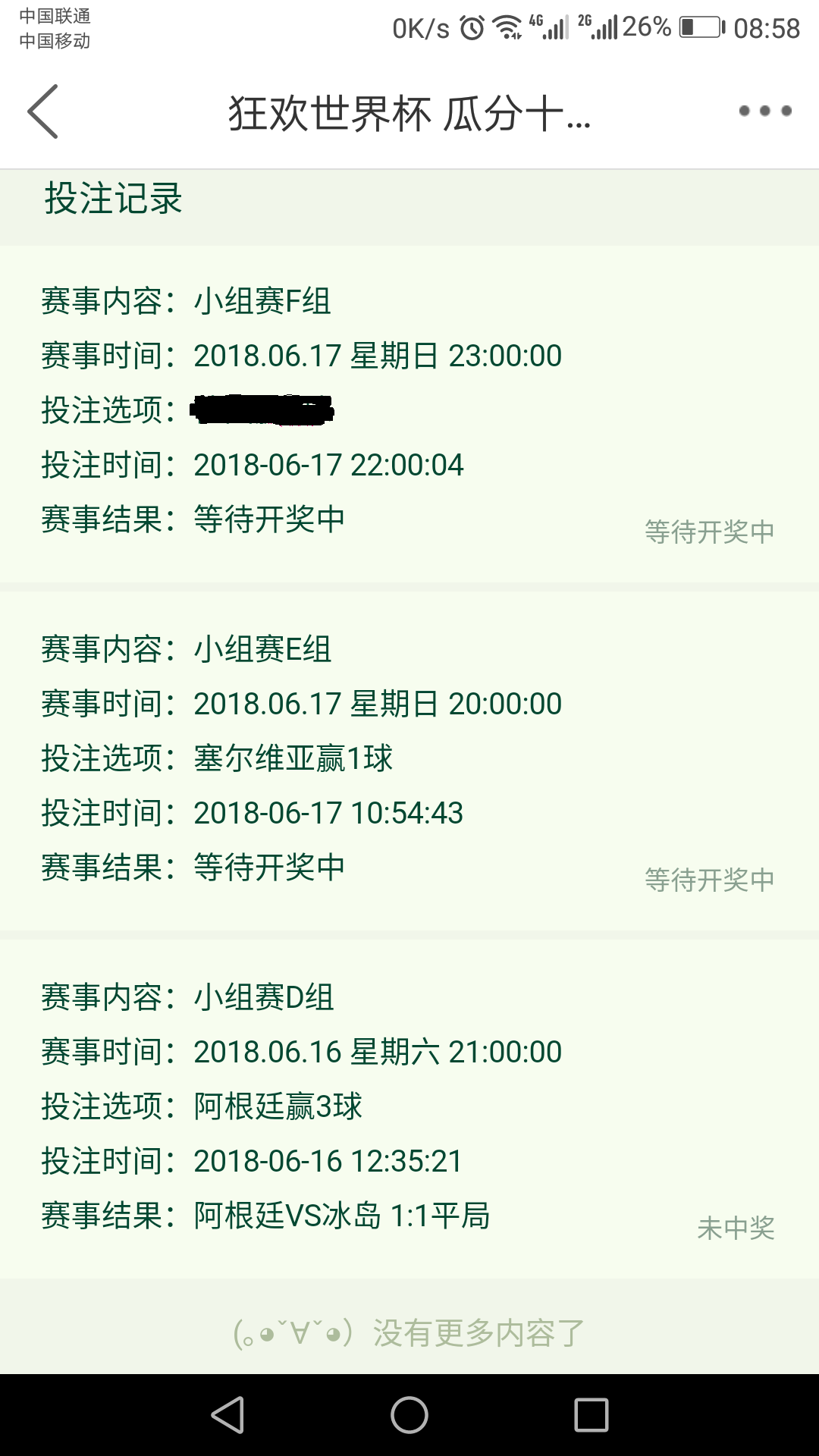Select the 阿根廷赢3球 bet option text
The width and height of the screenshot is (819, 1456).
278,1106
